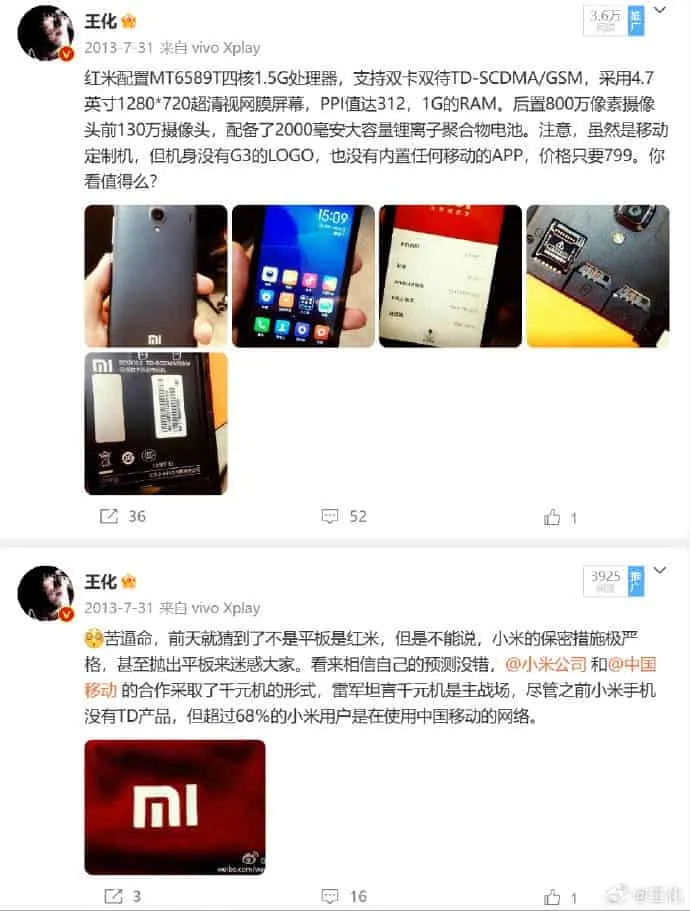690x911 pixels.
Task: Open the 52 comments on the first post
Action: pyautogui.click(x=345, y=516)
